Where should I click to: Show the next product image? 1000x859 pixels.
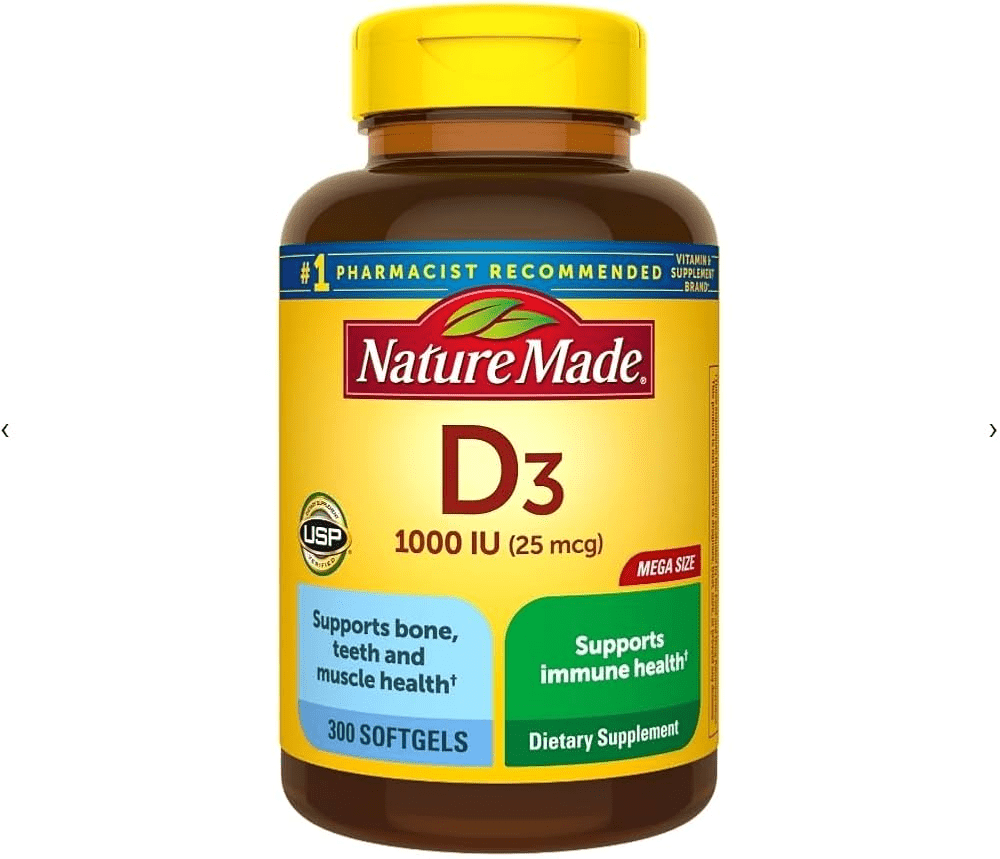(992, 431)
